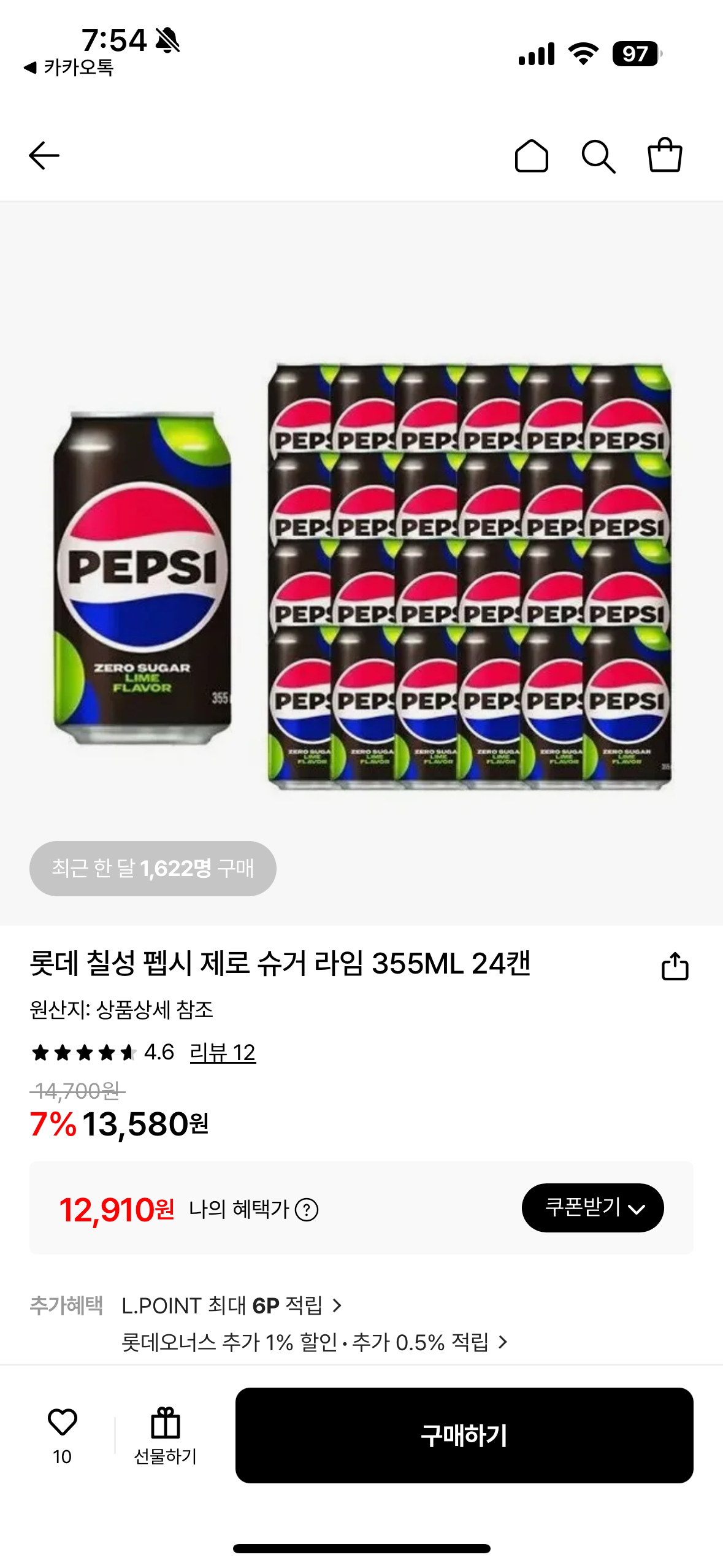Tap 구매하기 to buy now
The width and height of the screenshot is (723, 1568).
pyautogui.click(x=464, y=1435)
